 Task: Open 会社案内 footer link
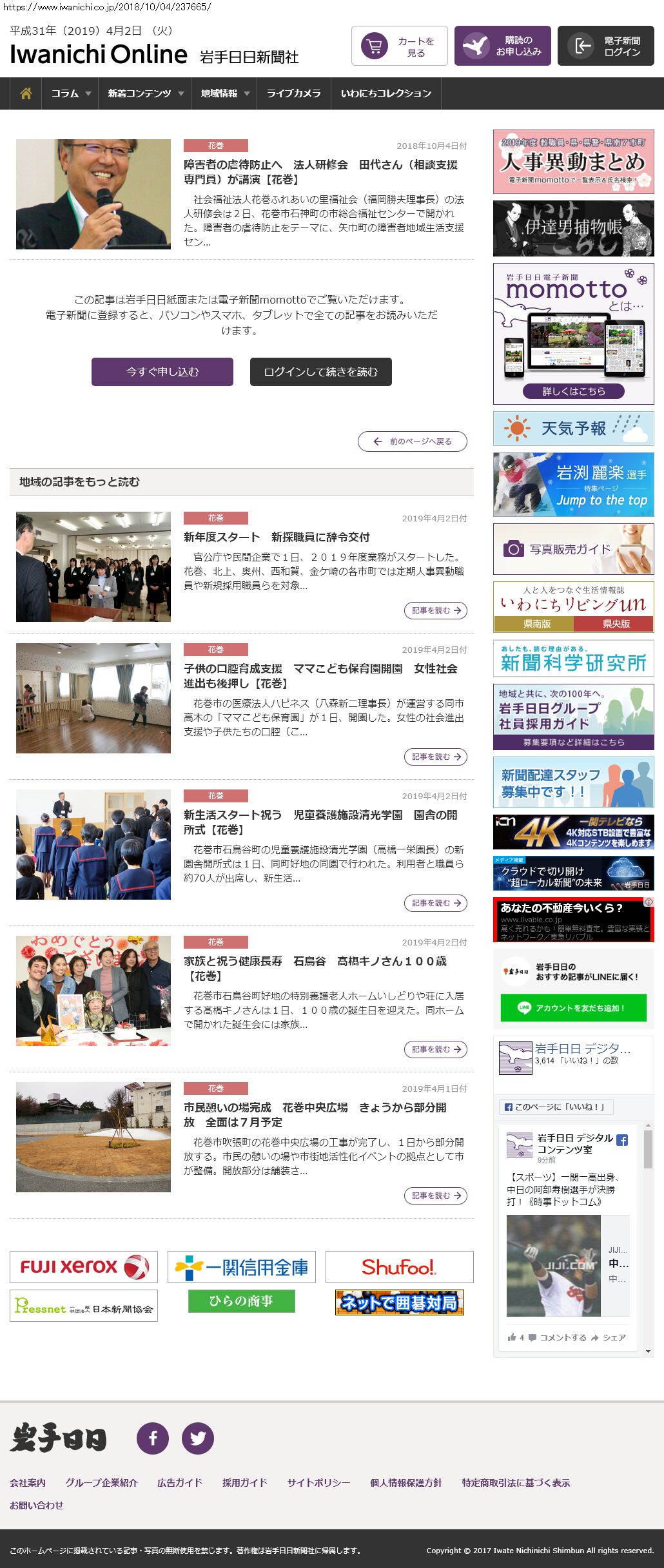pyautogui.click(x=28, y=1482)
